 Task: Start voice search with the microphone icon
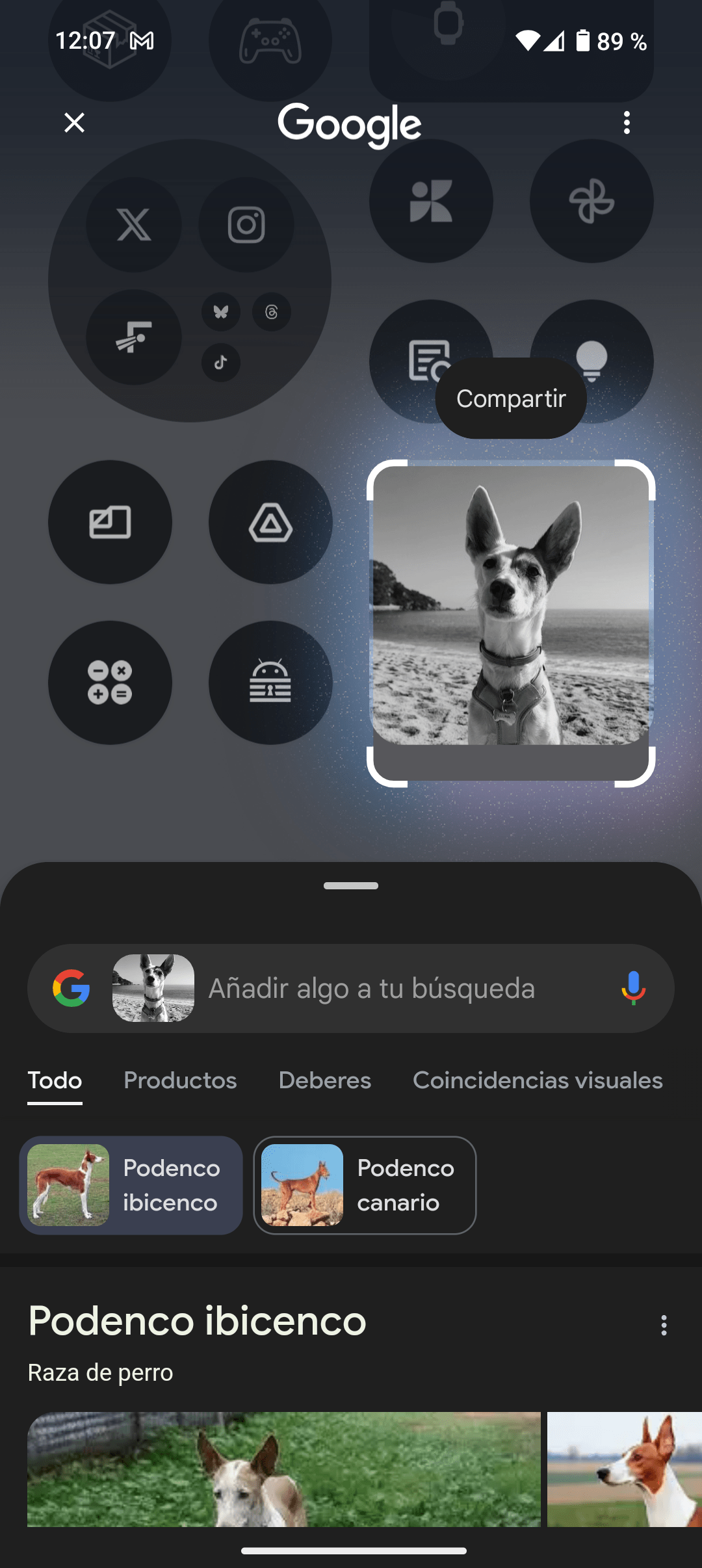point(633,989)
